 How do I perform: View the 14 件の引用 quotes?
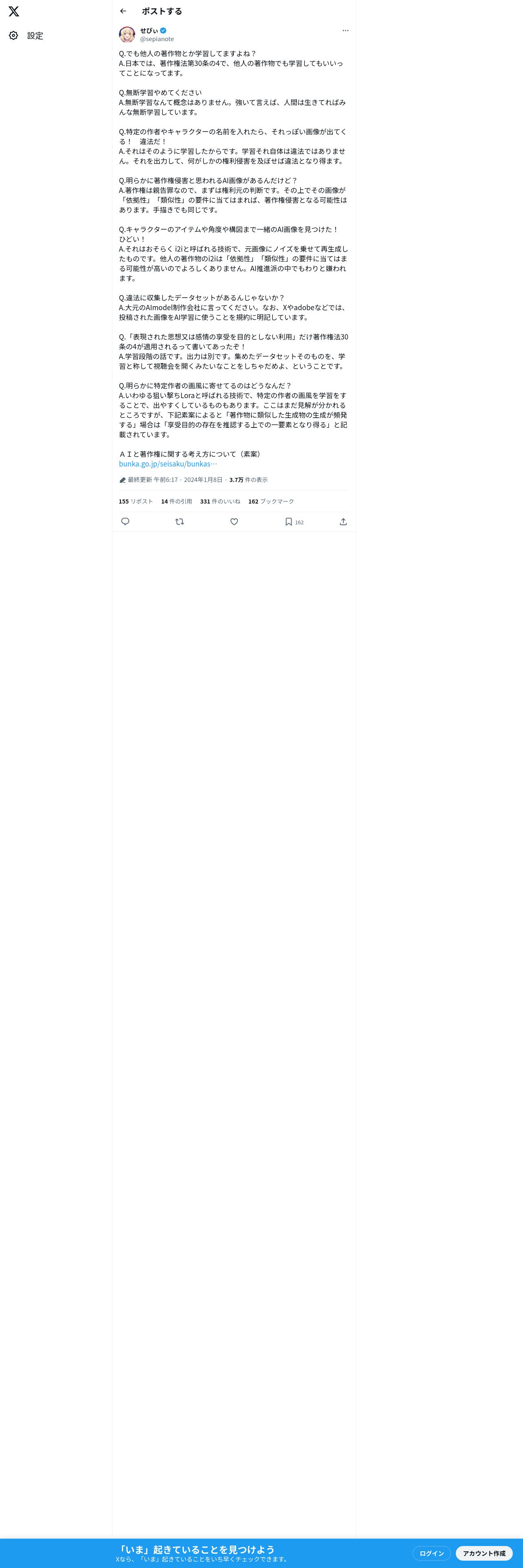coord(176,501)
